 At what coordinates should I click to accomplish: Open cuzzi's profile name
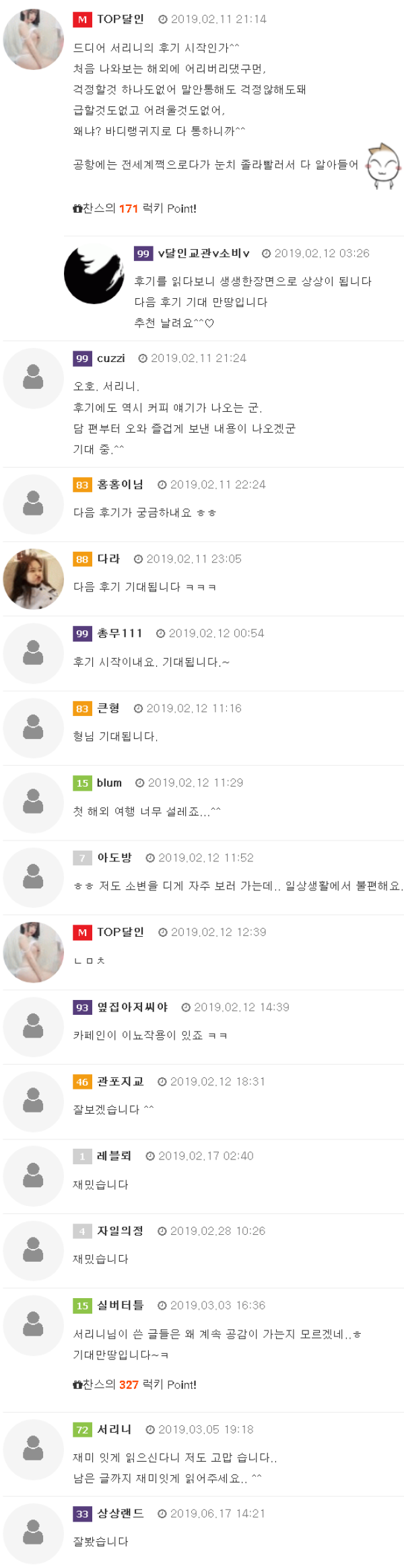coord(110,358)
